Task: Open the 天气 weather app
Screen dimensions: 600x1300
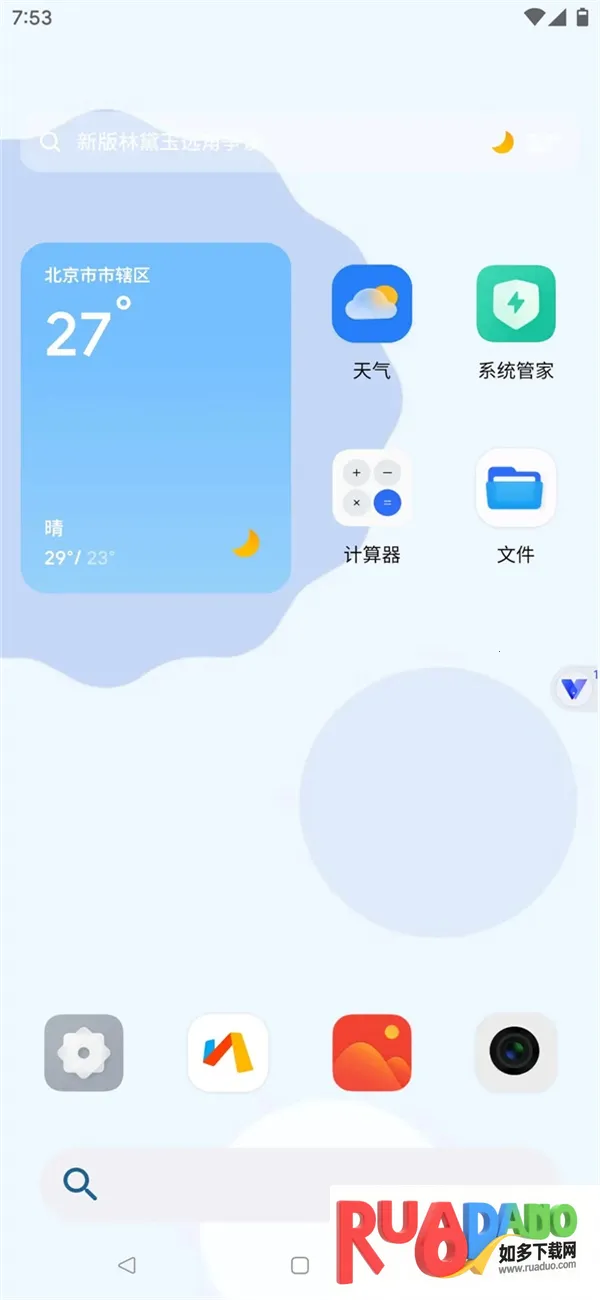Action: click(x=371, y=304)
